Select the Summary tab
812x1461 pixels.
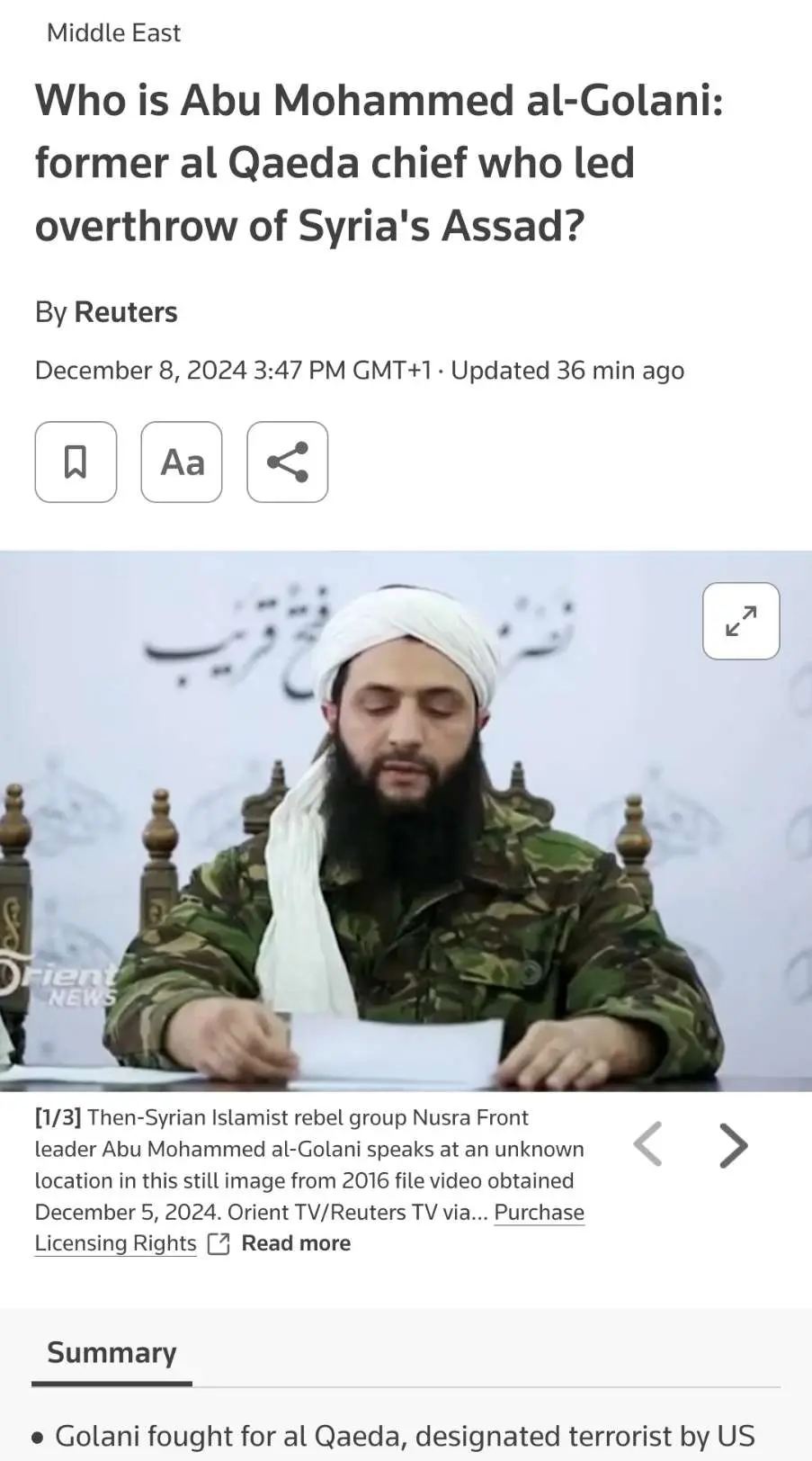112,1353
